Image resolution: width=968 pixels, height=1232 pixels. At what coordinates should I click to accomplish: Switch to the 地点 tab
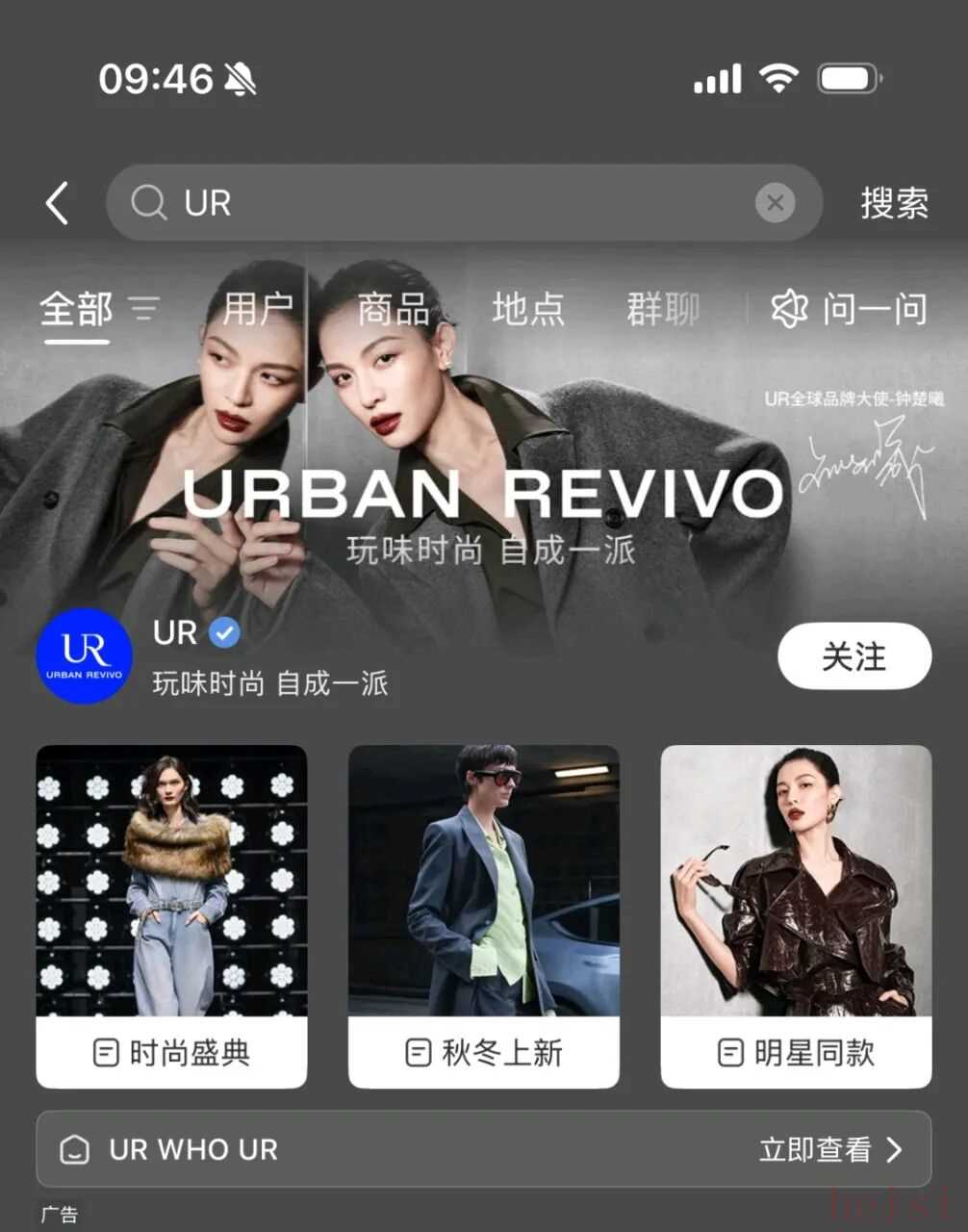[527, 310]
